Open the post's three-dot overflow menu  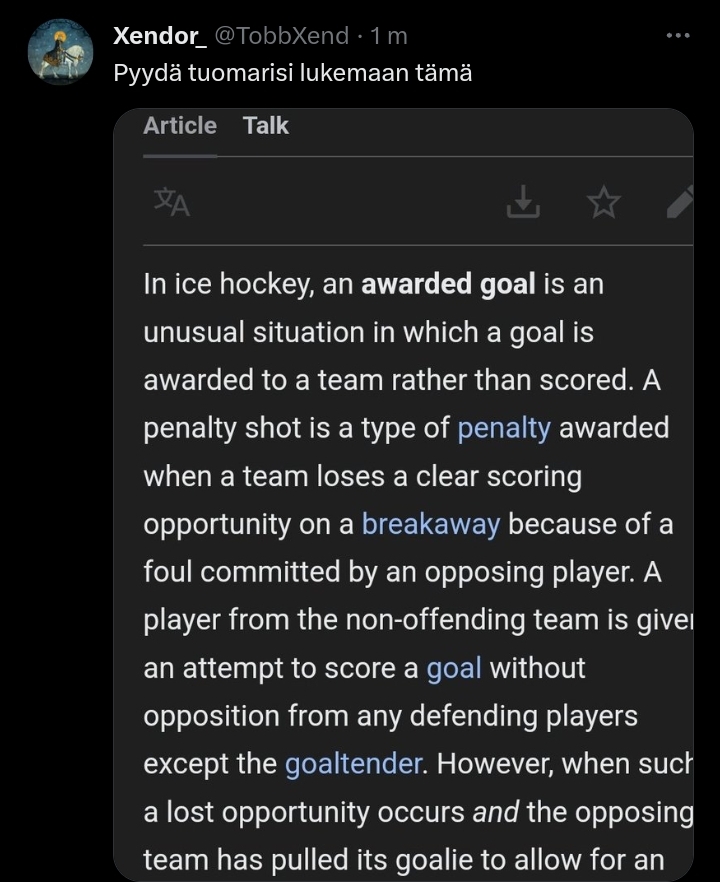678,36
